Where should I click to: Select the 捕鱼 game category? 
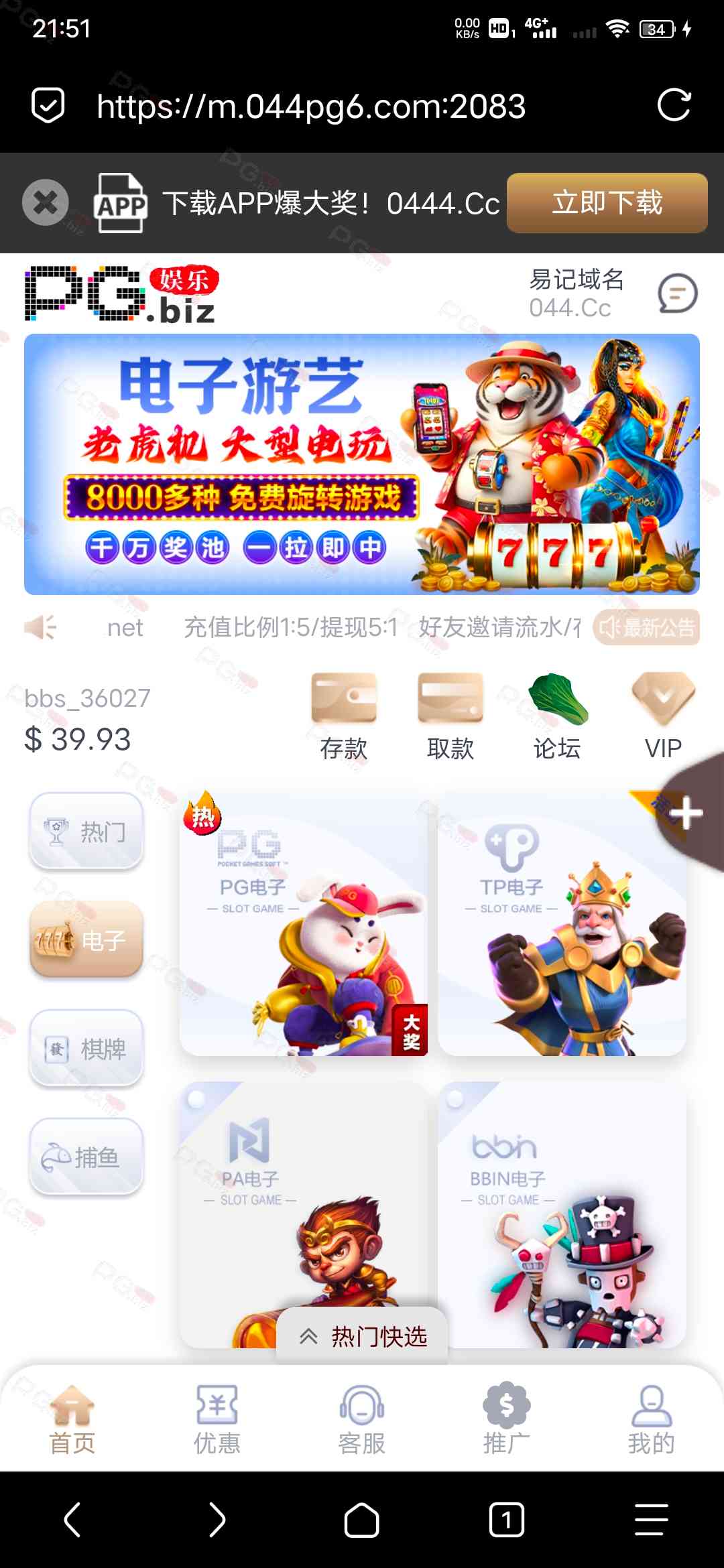86,1157
